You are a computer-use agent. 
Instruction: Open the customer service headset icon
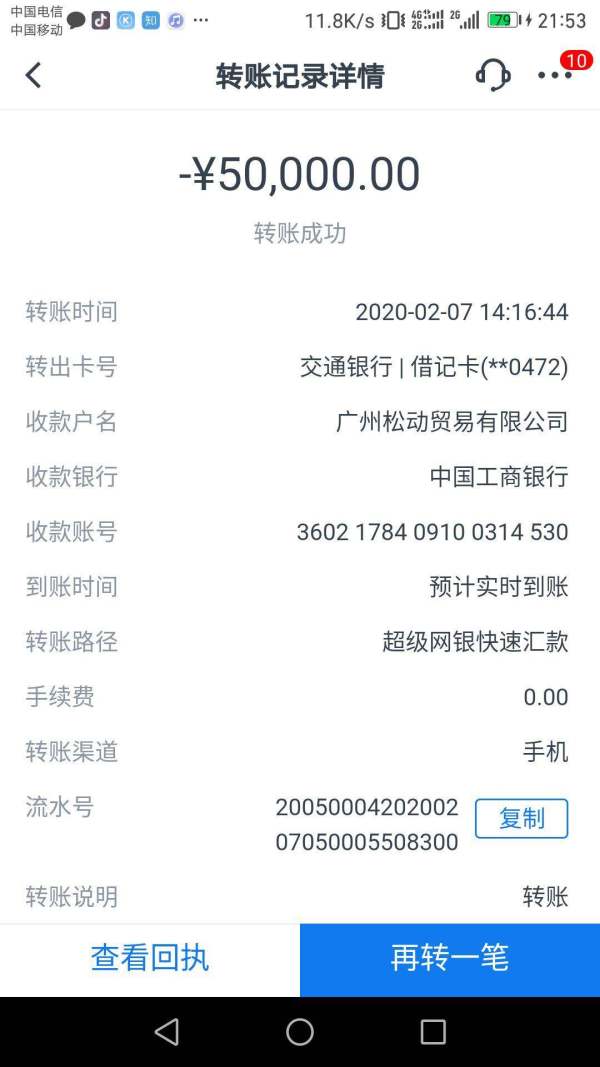click(493, 75)
